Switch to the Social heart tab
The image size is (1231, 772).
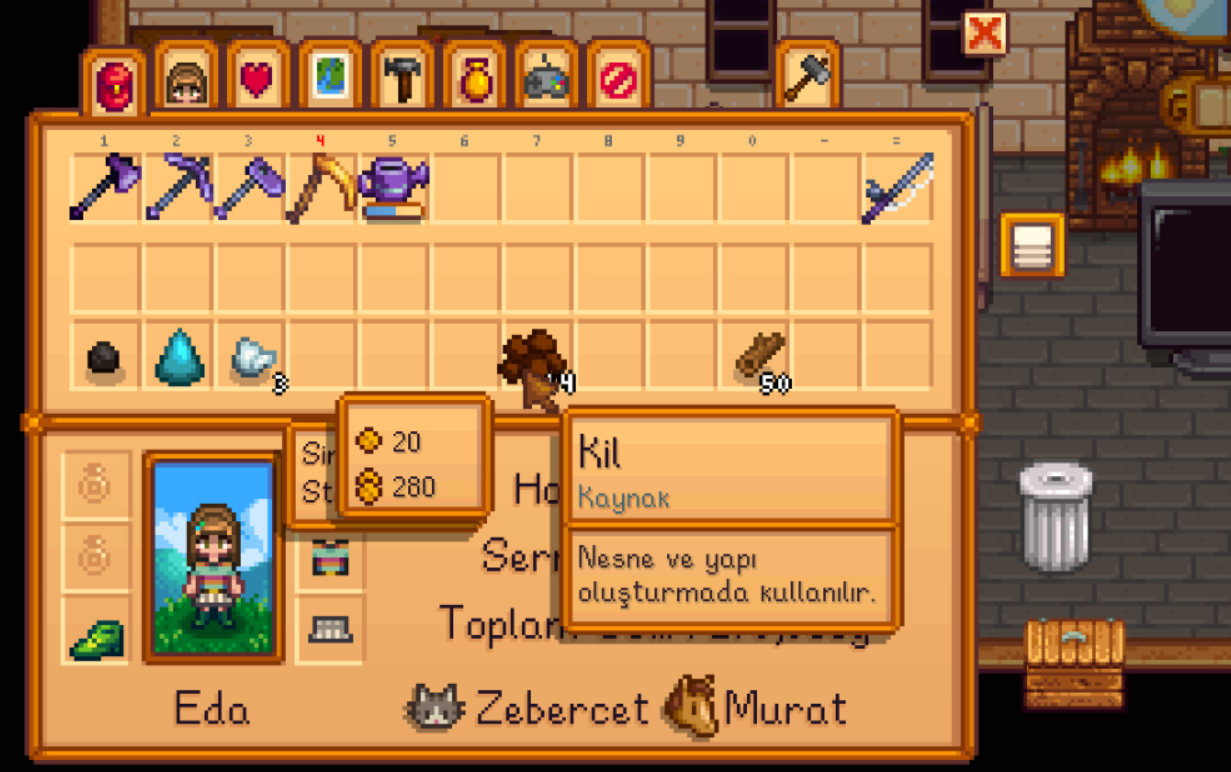[x=258, y=80]
